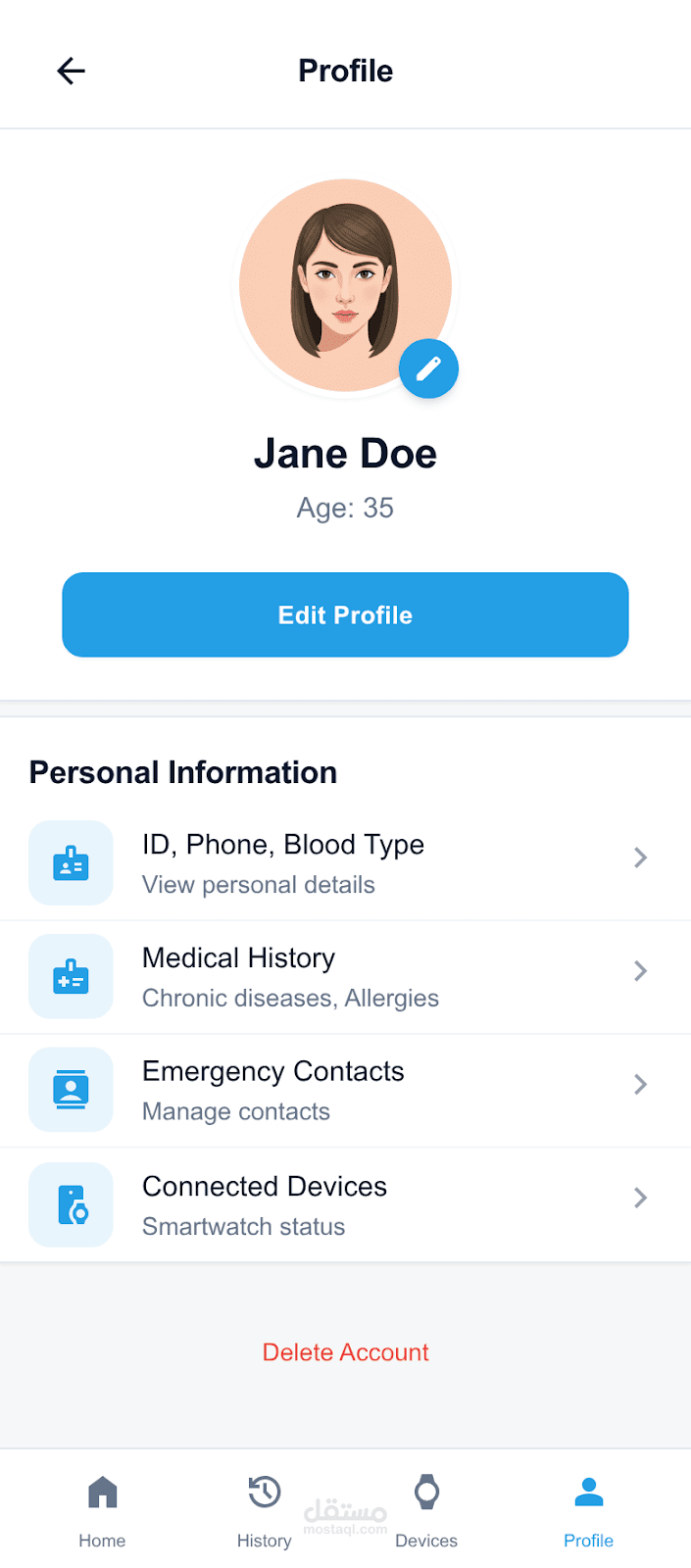Switch to the Home tab

click(102, 1510)
